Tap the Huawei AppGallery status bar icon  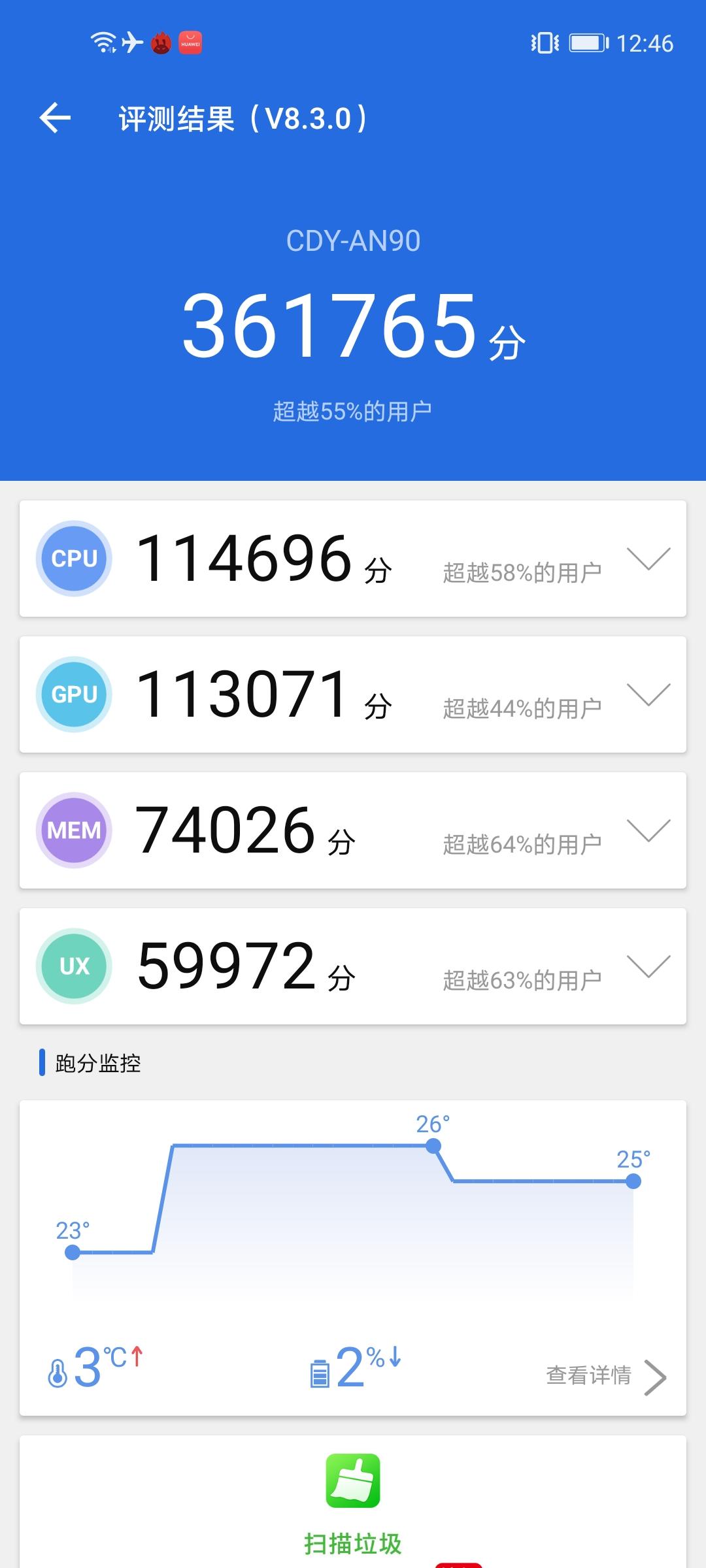(192, 43)
